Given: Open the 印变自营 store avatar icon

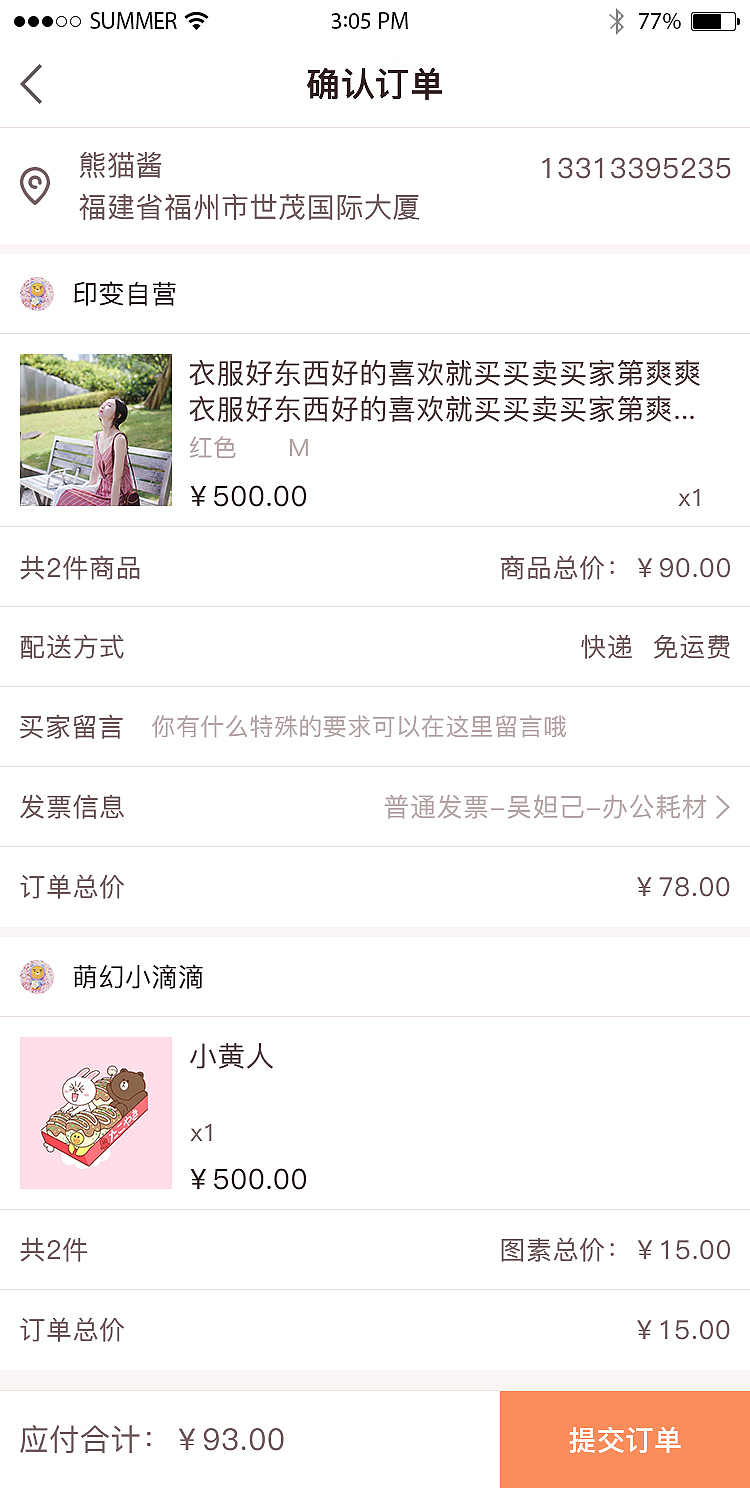Looking at the screenshot, I should tap(37, 294).
